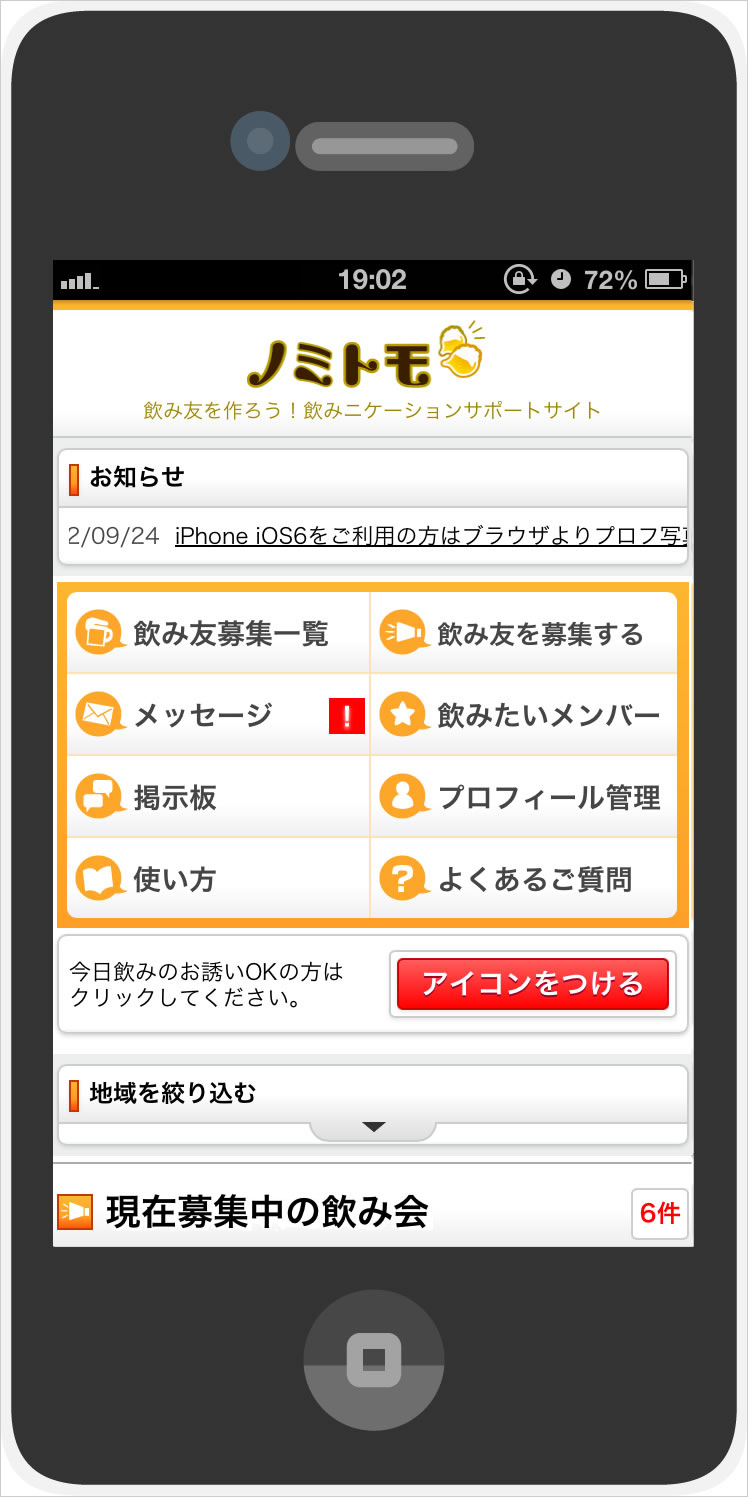748x1497 pixels.
Task: Open メッセージ inbox
Action: coord(218,715)
